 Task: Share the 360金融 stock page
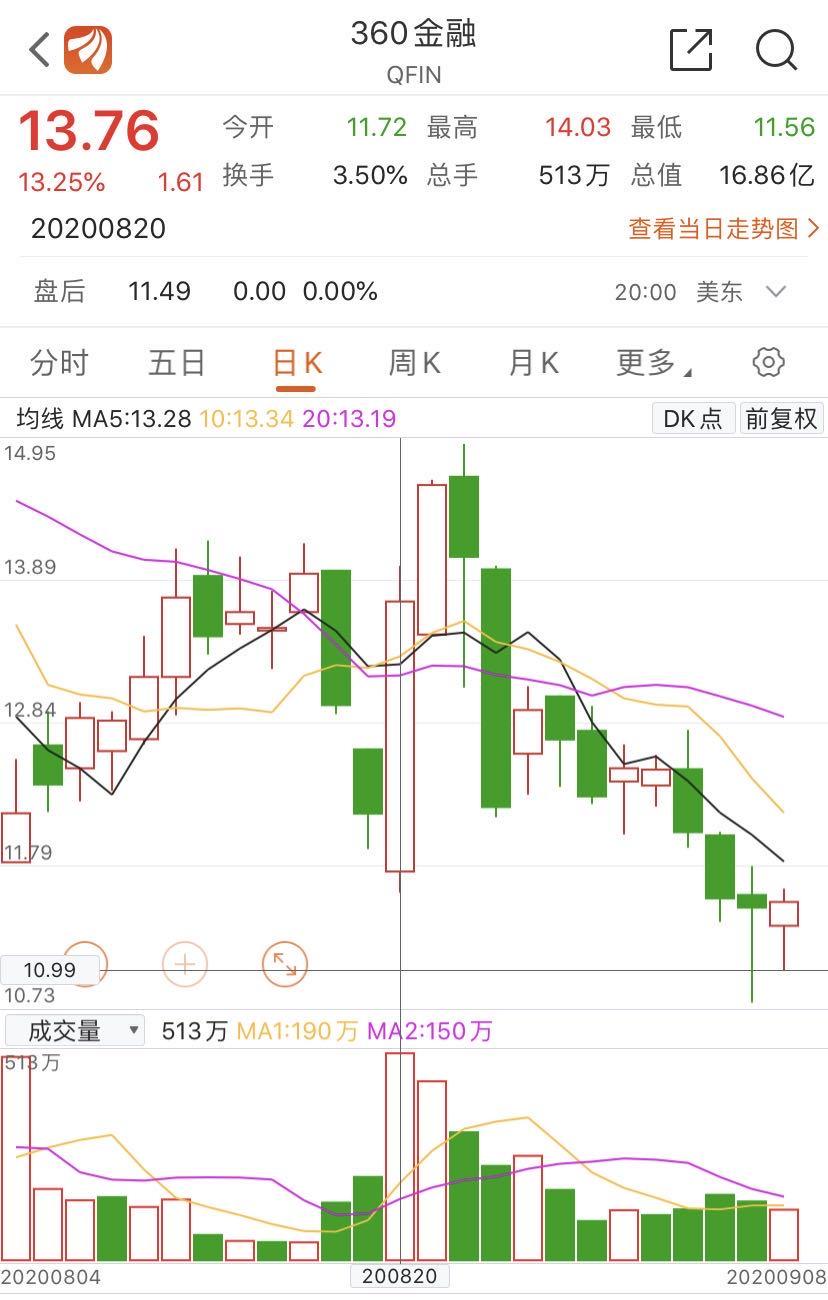click(x=690, y=49)
